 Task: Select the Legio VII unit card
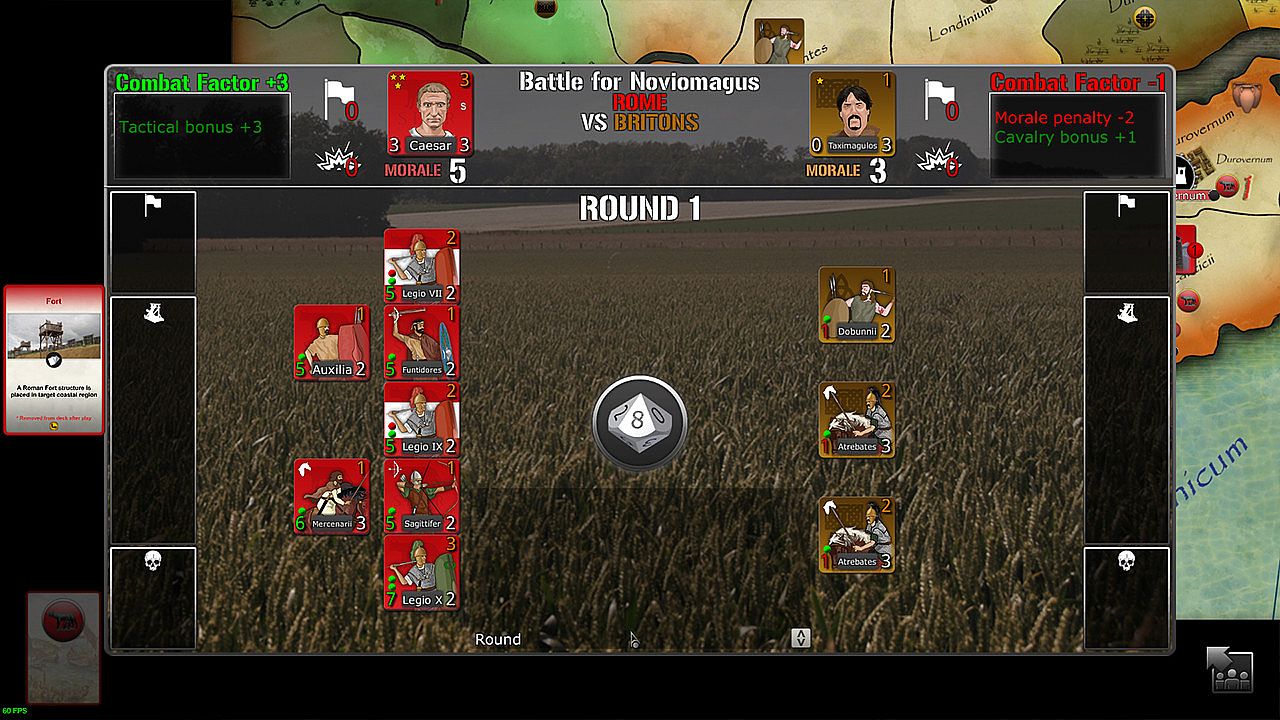click(x=421, y=266)
